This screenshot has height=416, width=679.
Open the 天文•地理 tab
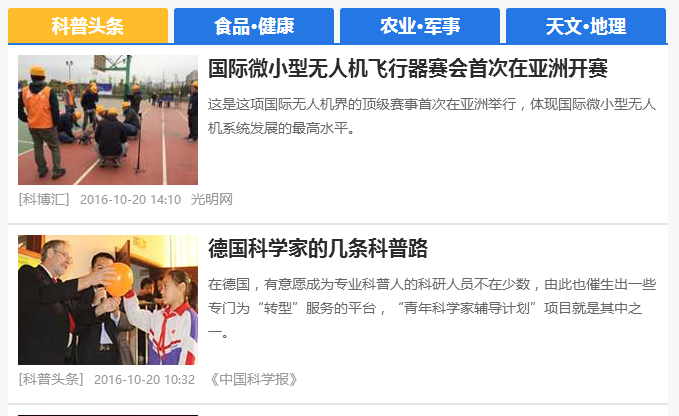tap(586, 26)
